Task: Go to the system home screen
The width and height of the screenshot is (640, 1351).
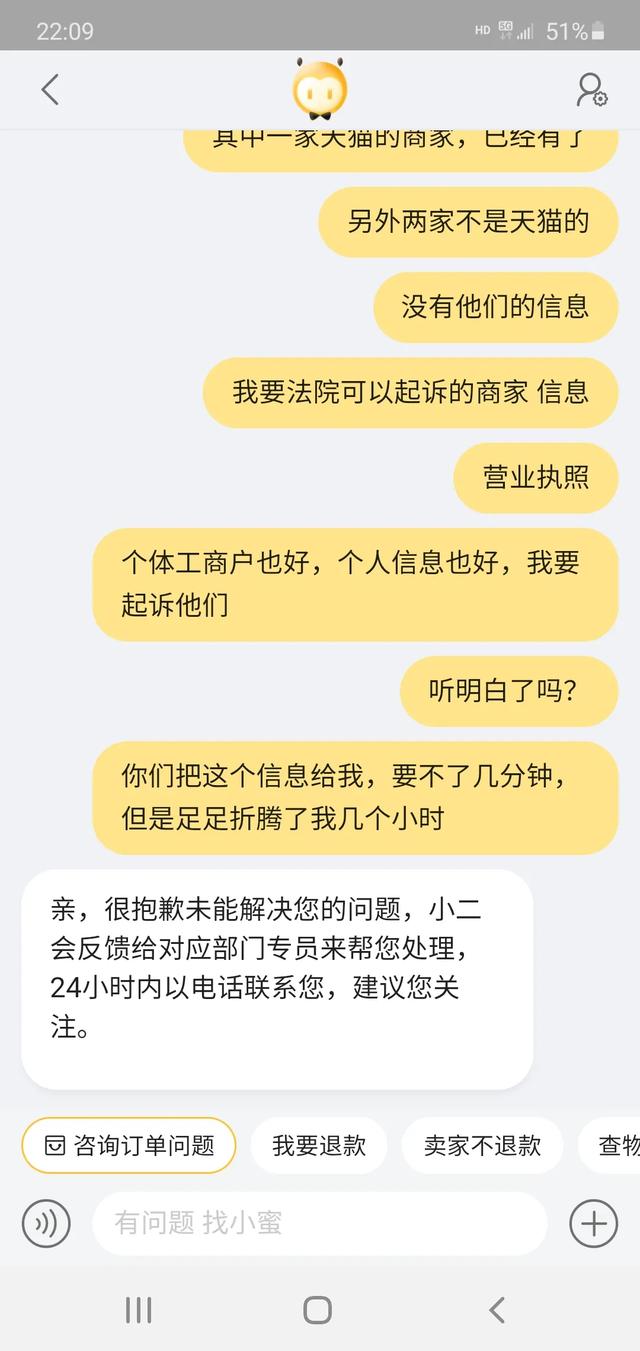Action: pyautogui.click(x=317, y=1310)
